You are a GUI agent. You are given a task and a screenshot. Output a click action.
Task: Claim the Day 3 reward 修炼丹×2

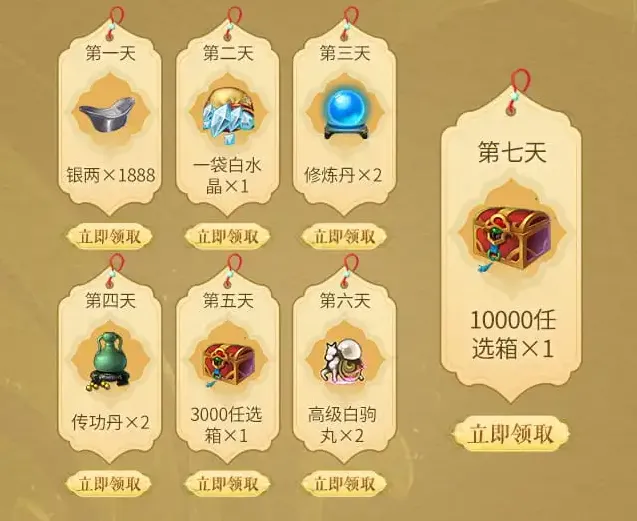343,236
